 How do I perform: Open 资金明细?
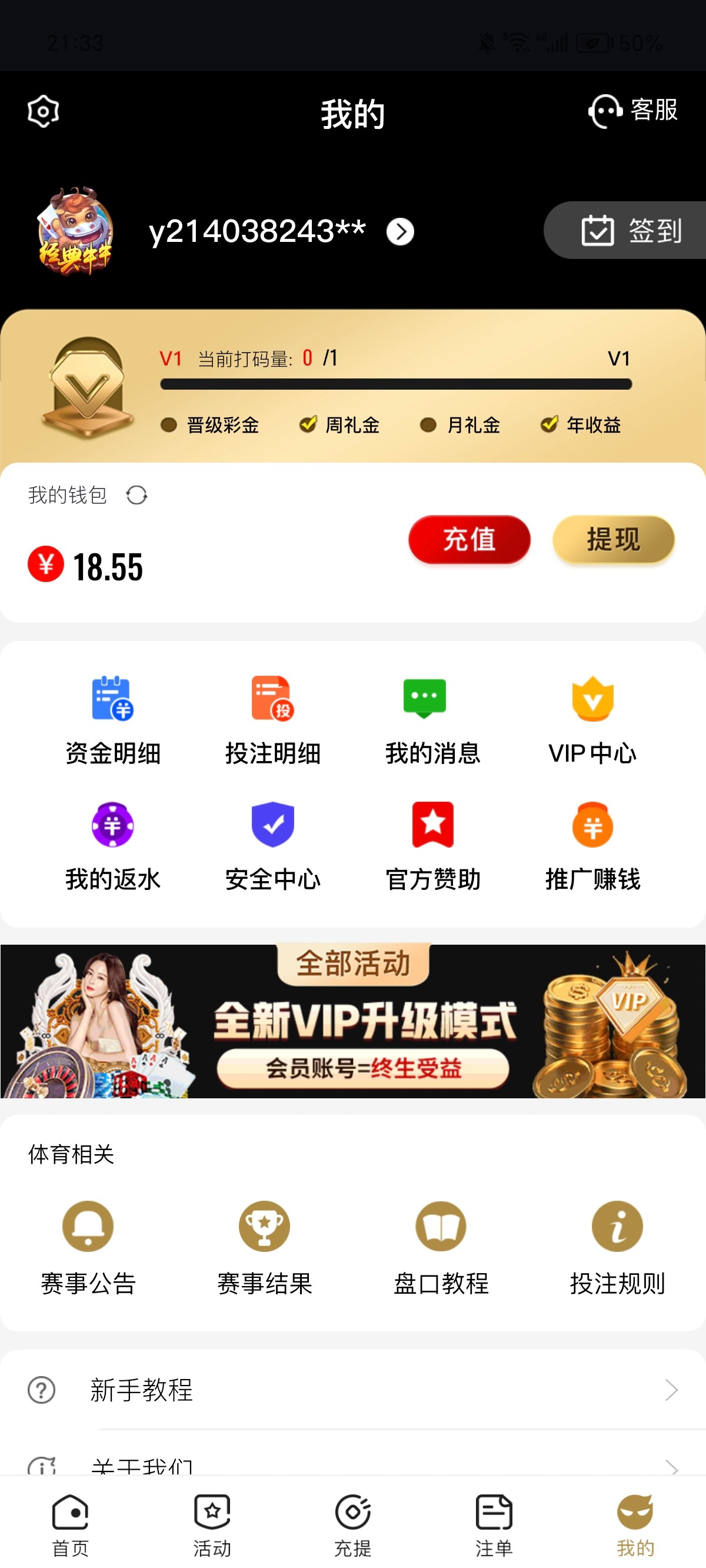click(112, 719)
